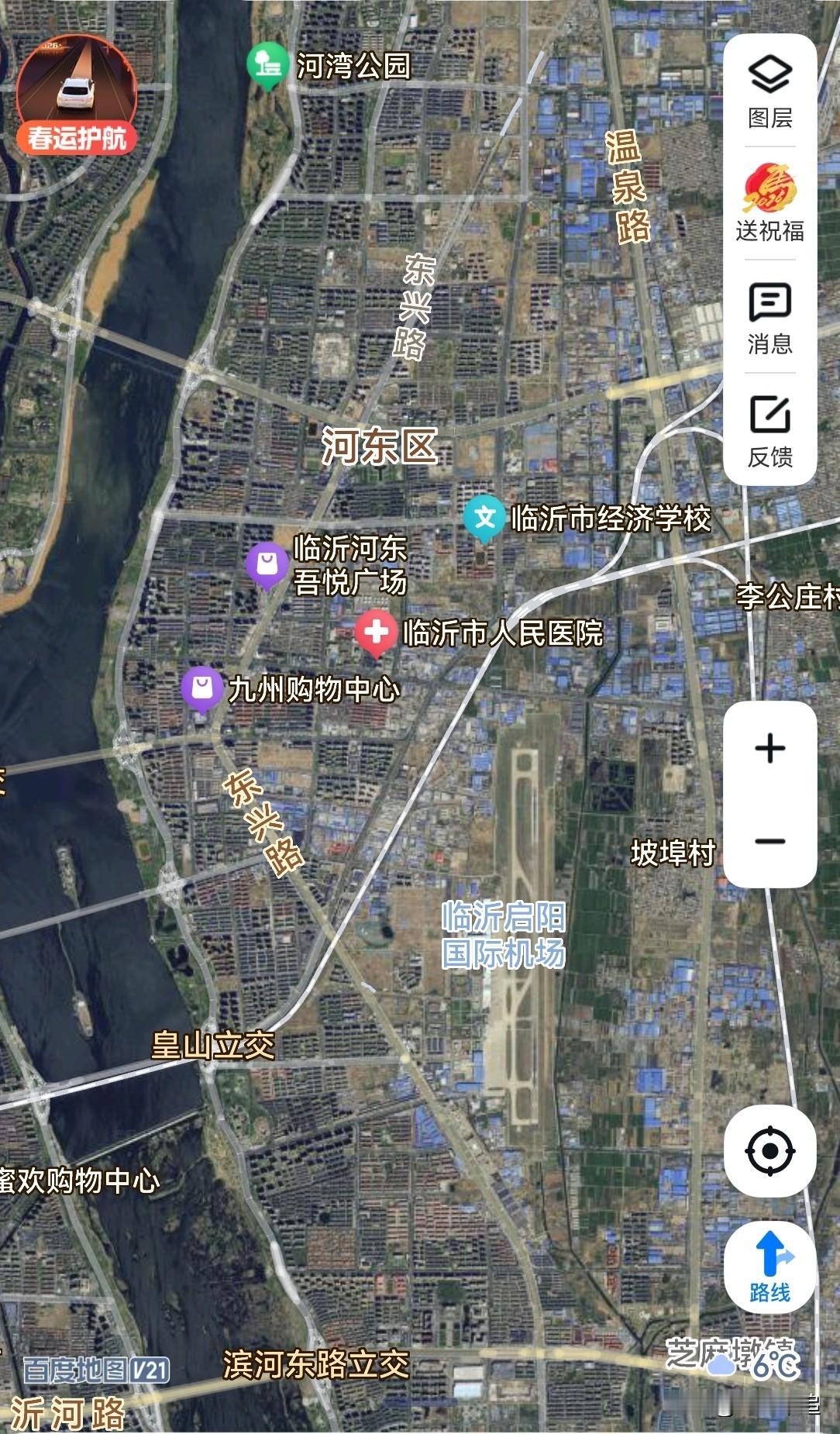Open 消息 messages
Screen dimensions: 840x1434
(x=769, y=318)
